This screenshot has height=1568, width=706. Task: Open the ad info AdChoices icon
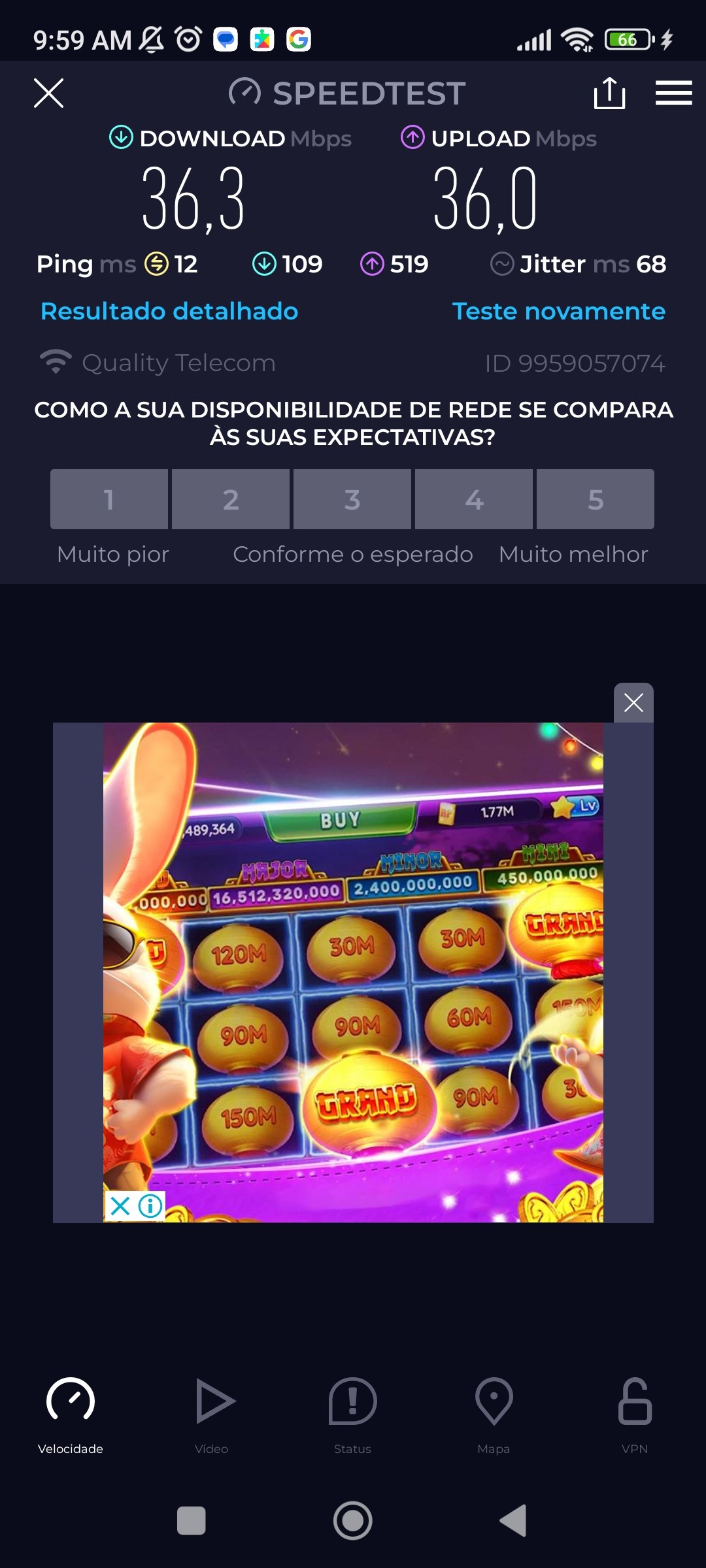coord(151,1205)
